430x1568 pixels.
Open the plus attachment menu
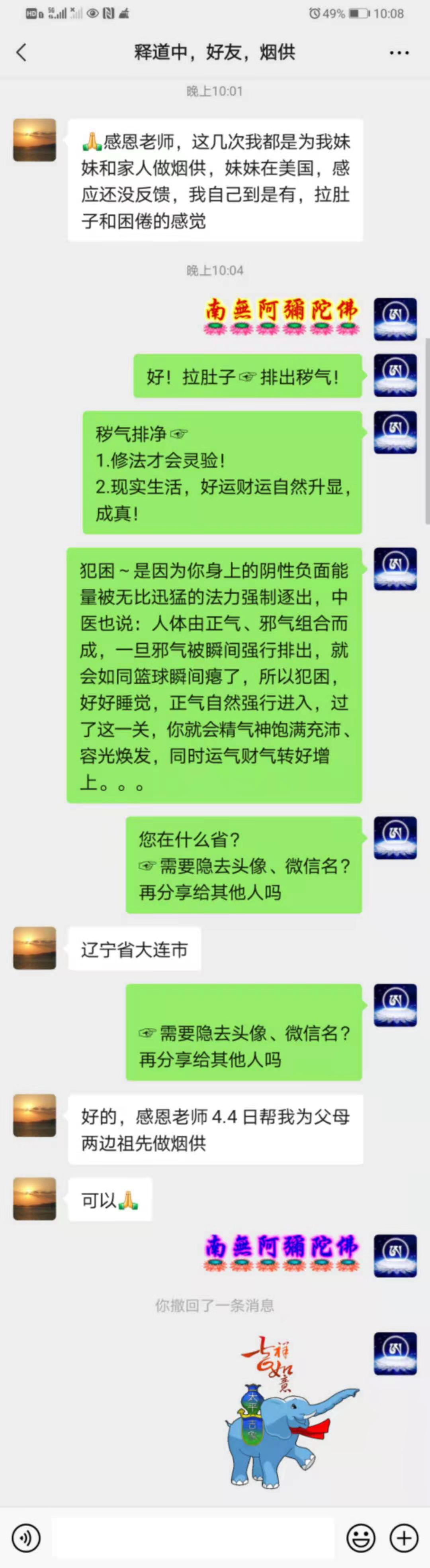404,1538
